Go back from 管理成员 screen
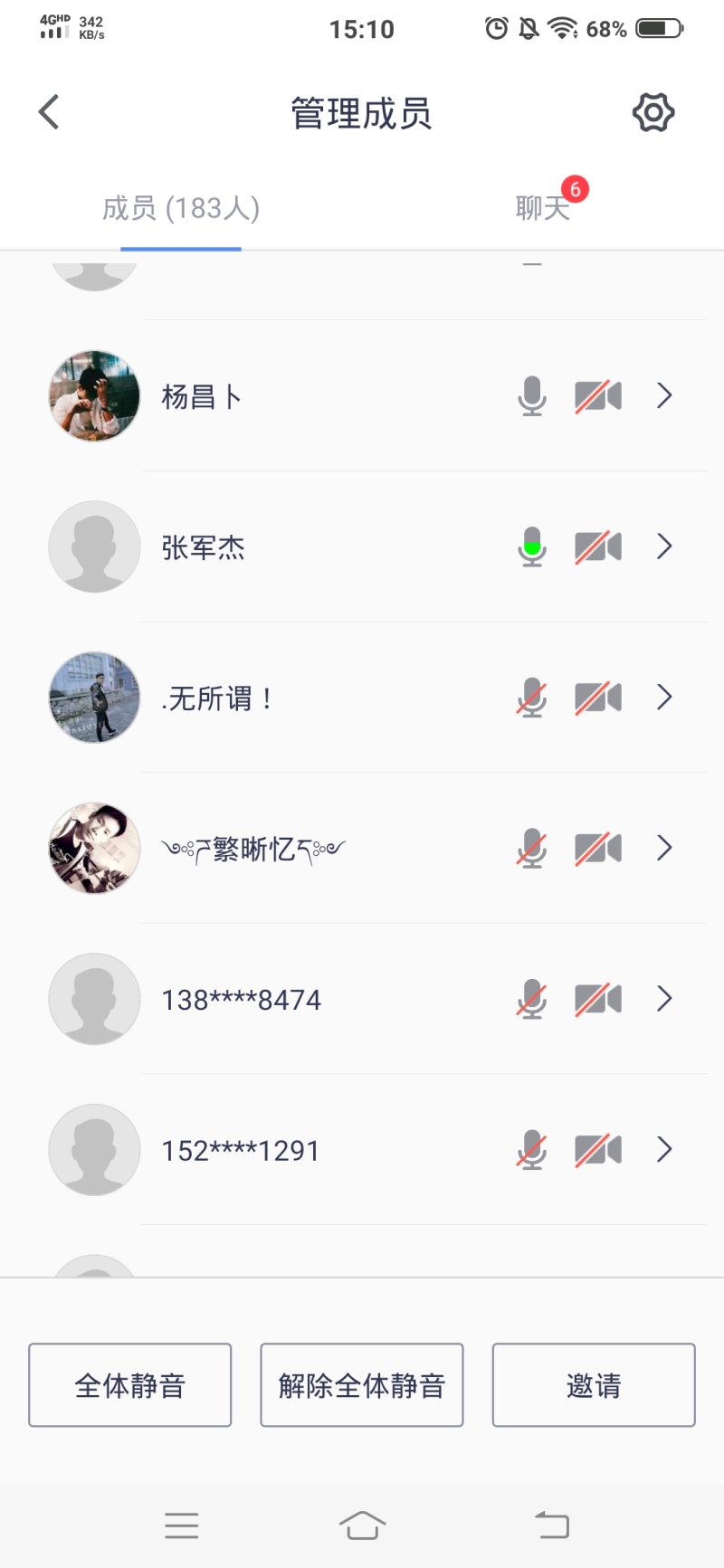The height and width of the screenshot is (1568, 724). pos(50,113)
